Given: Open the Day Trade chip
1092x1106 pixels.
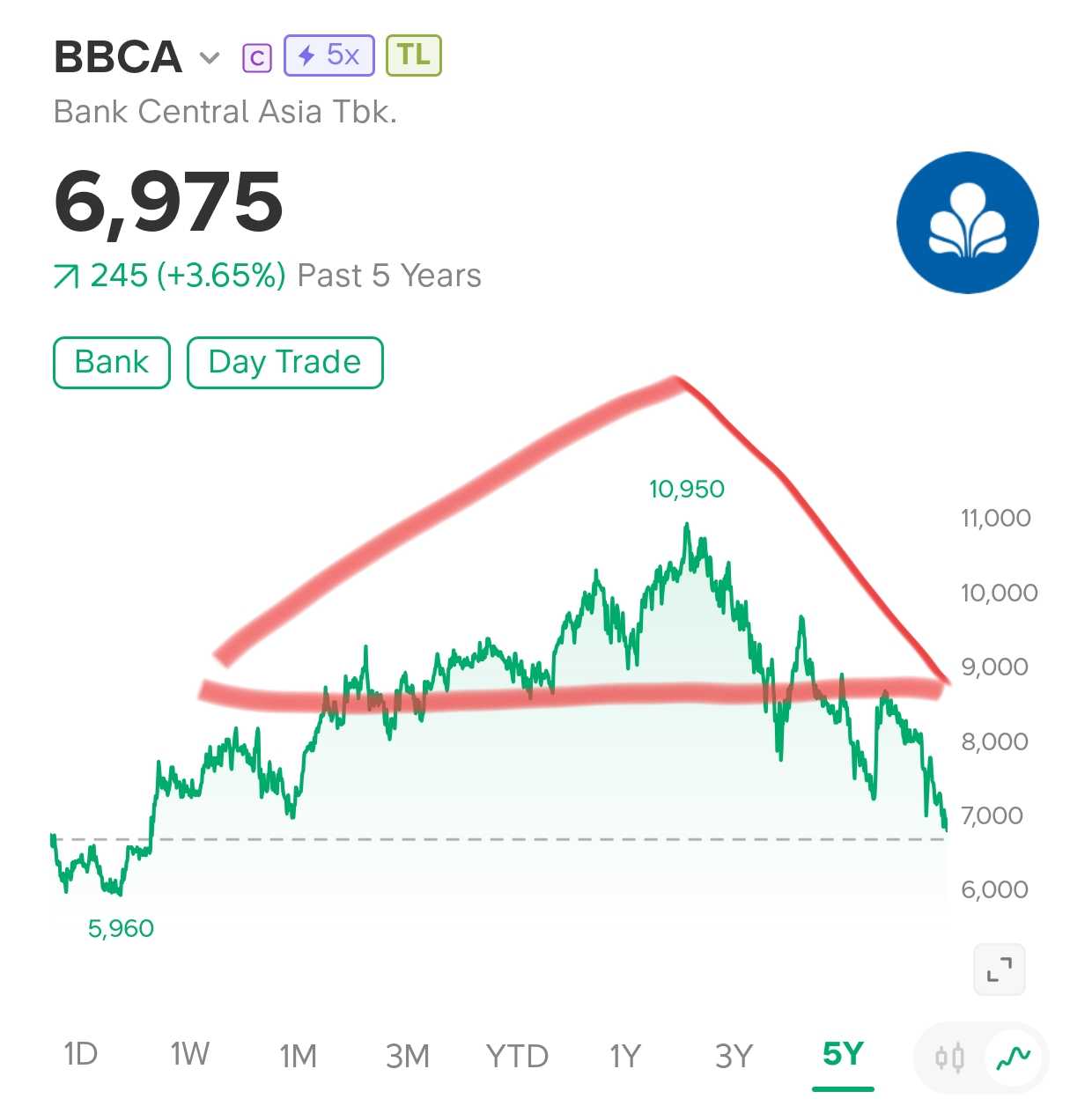Looking at the screenshot, I should pos(284,362).
